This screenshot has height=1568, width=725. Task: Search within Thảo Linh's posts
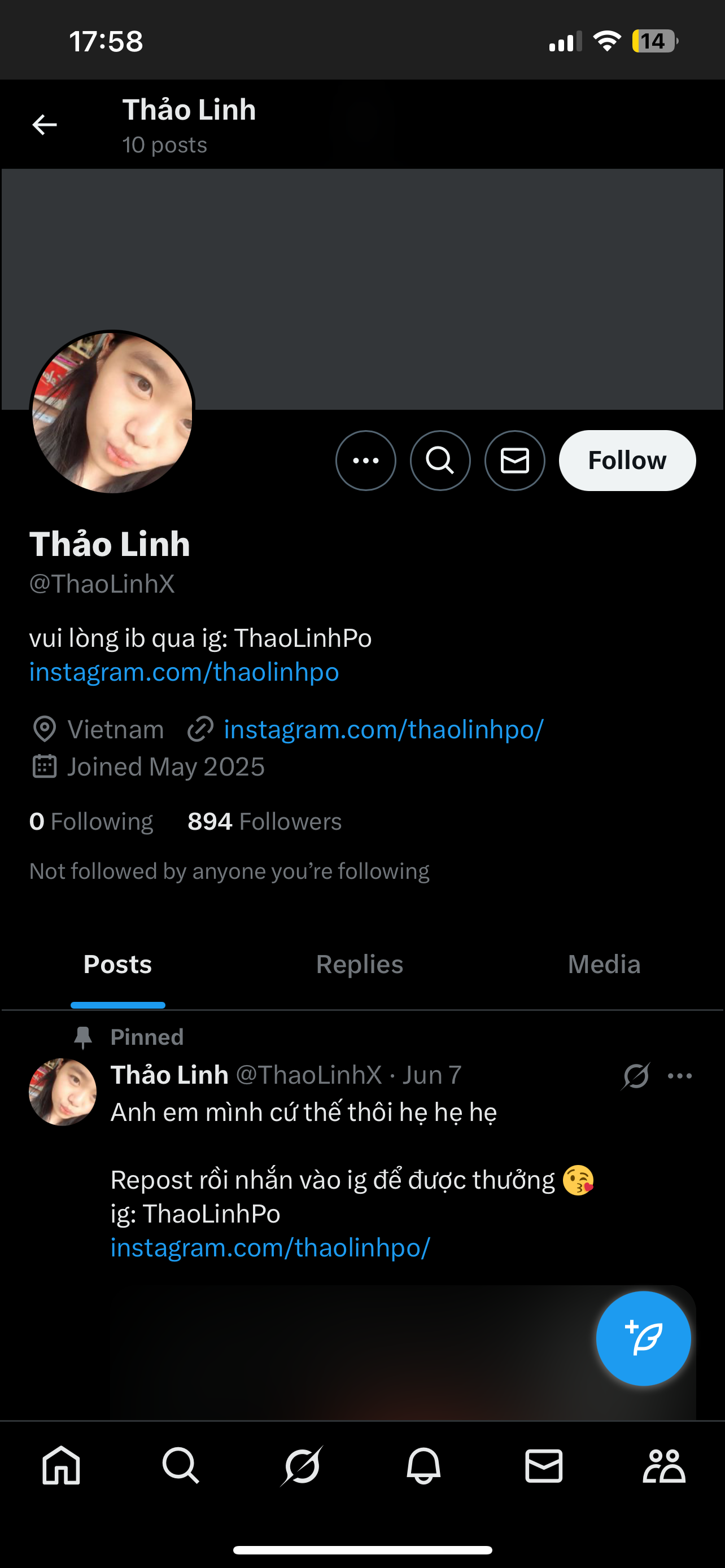pos(440,461)
